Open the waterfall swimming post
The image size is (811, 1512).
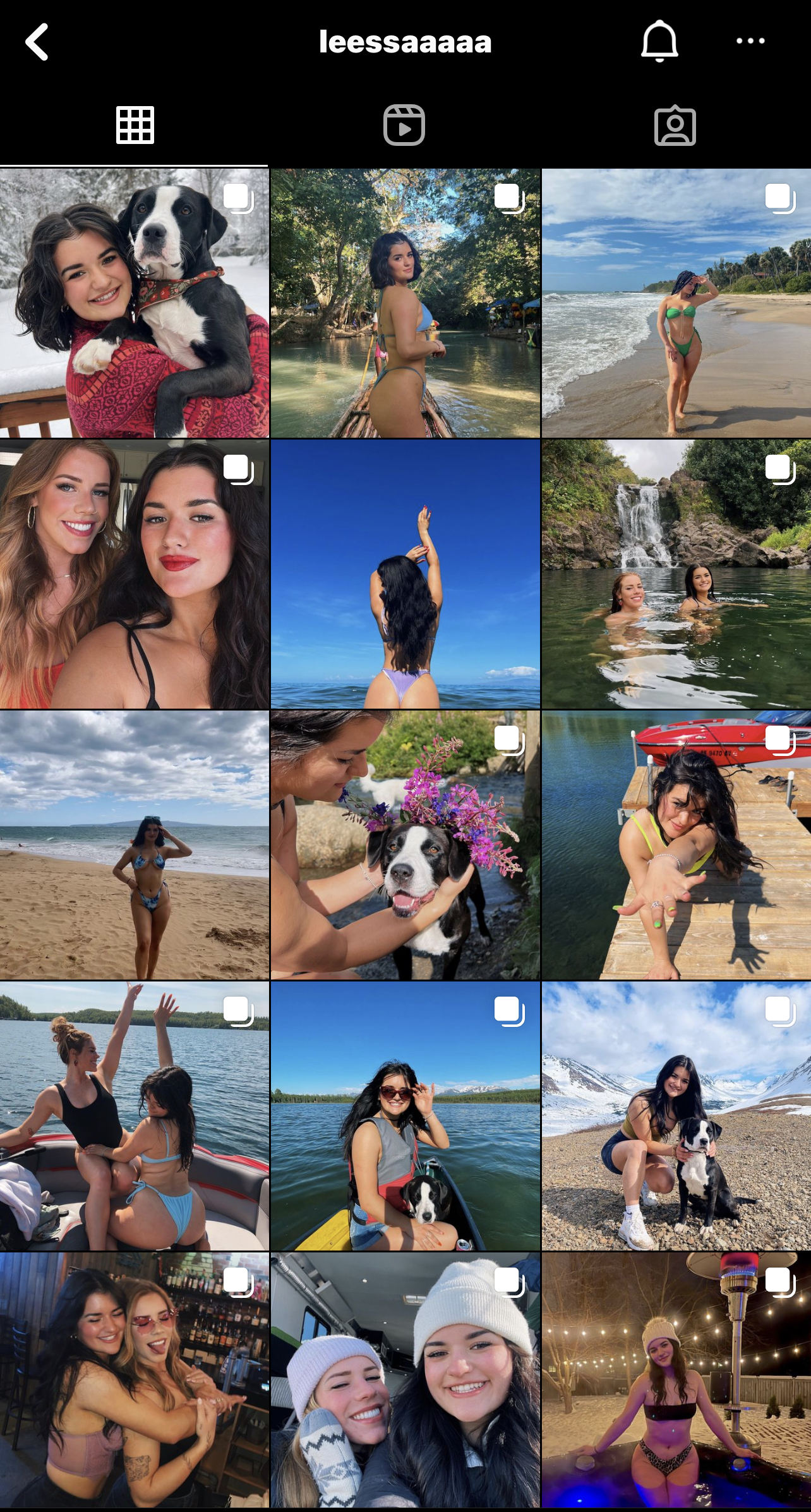[676, 573]
